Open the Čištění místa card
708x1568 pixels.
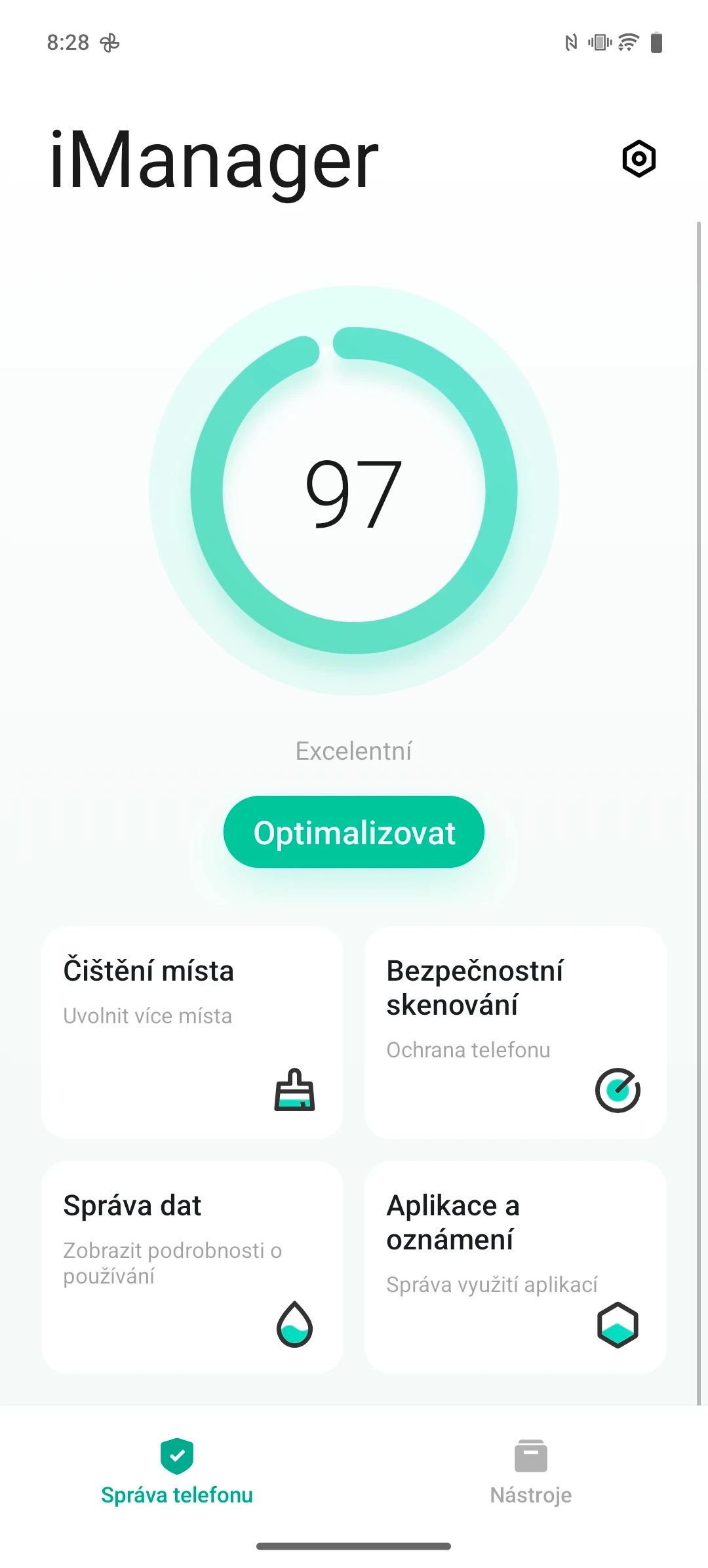point(192,1032)
